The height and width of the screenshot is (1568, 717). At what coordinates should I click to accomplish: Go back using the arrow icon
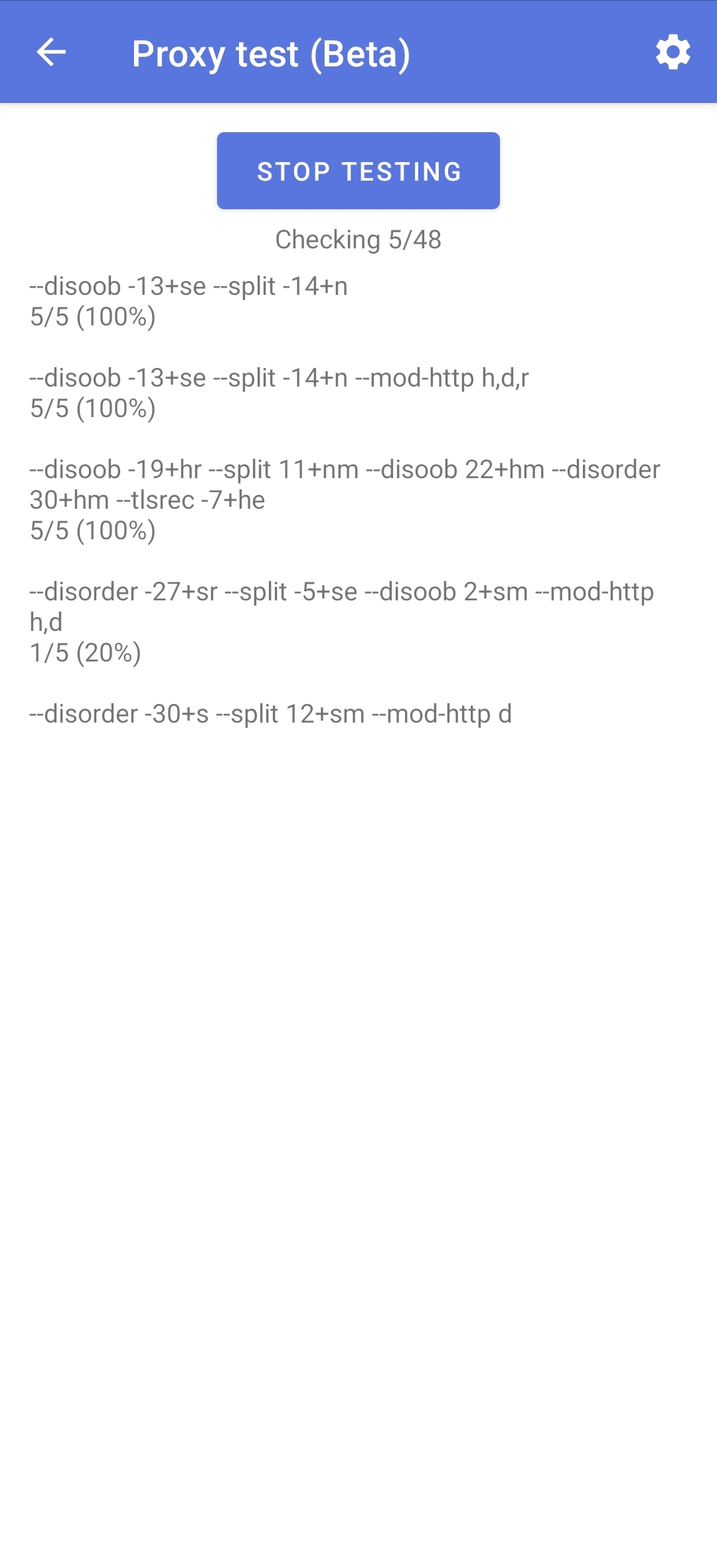coord(51,52)
